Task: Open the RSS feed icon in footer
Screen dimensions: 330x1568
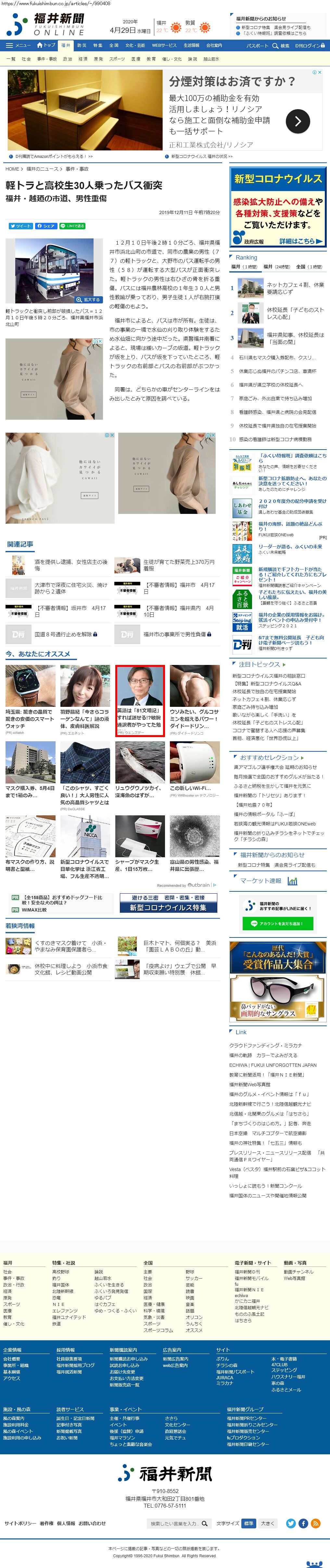Action: pyautogui.click(x=315, y=1523)
